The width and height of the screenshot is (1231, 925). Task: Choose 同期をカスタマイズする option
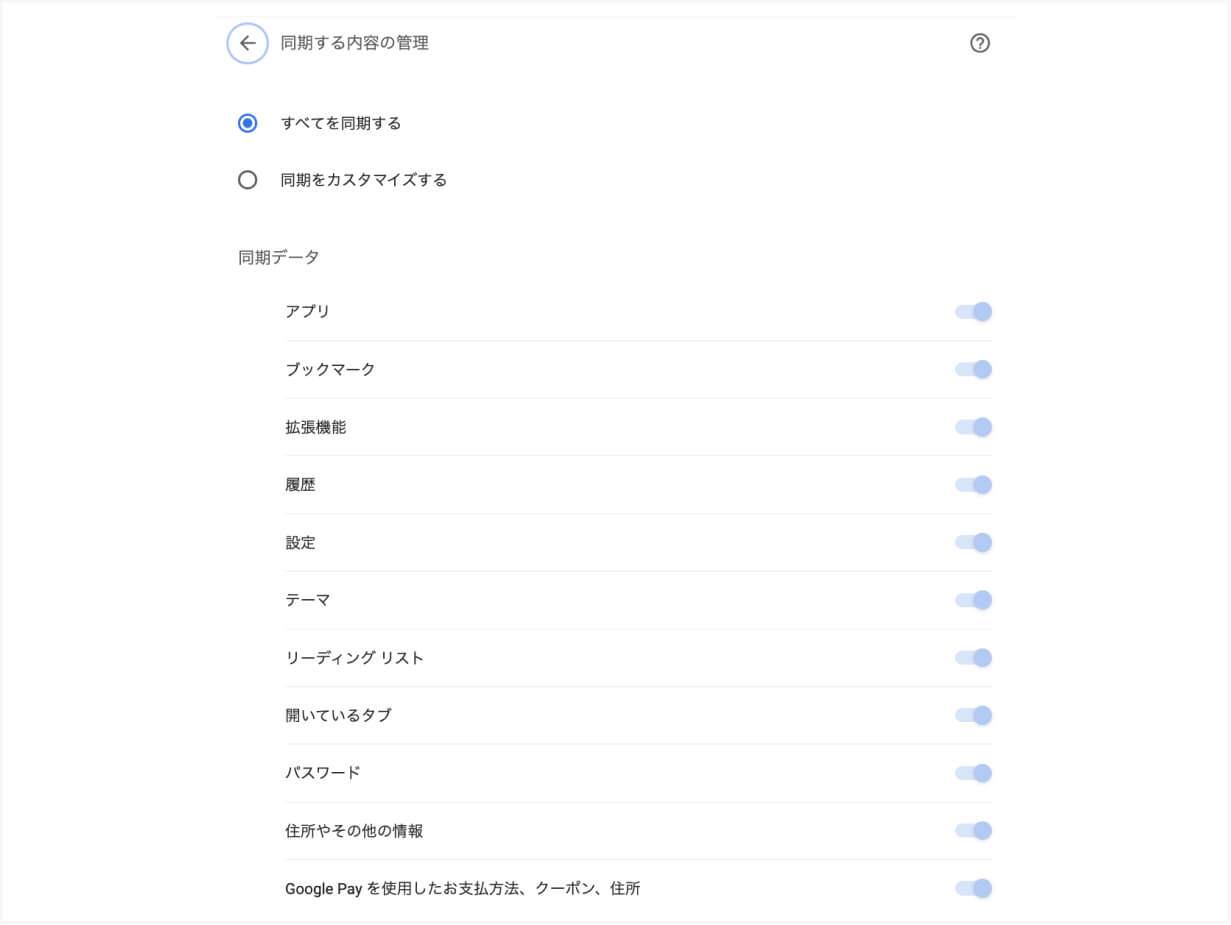pos(248,180)
